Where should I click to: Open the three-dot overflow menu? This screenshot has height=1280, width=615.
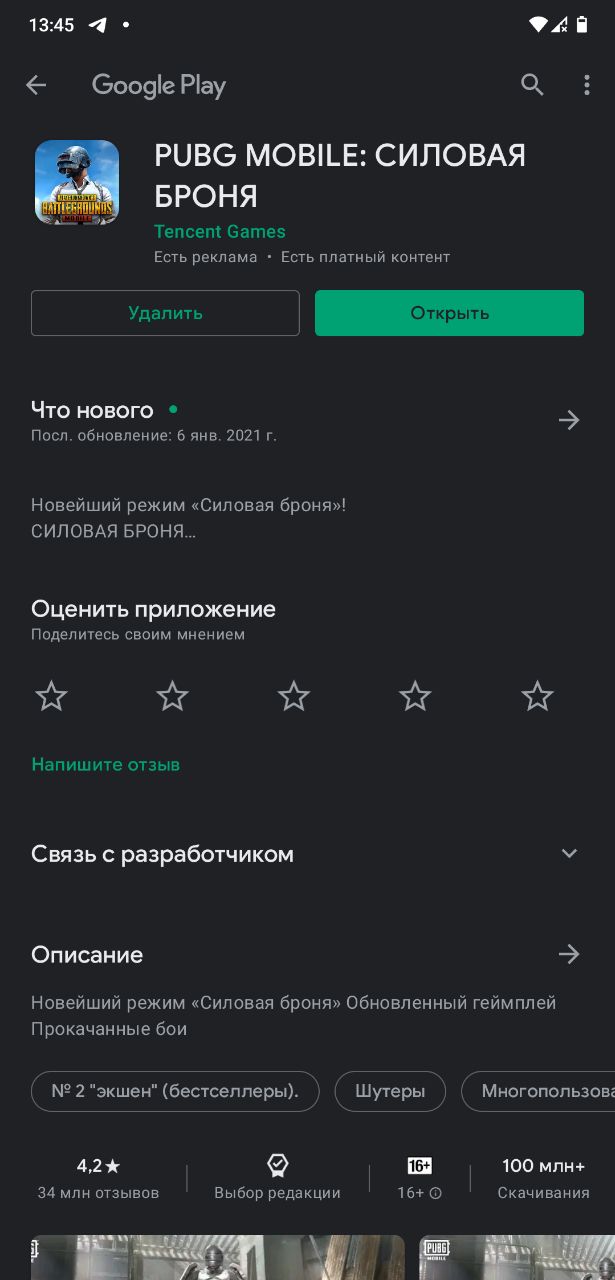(587, 86)
